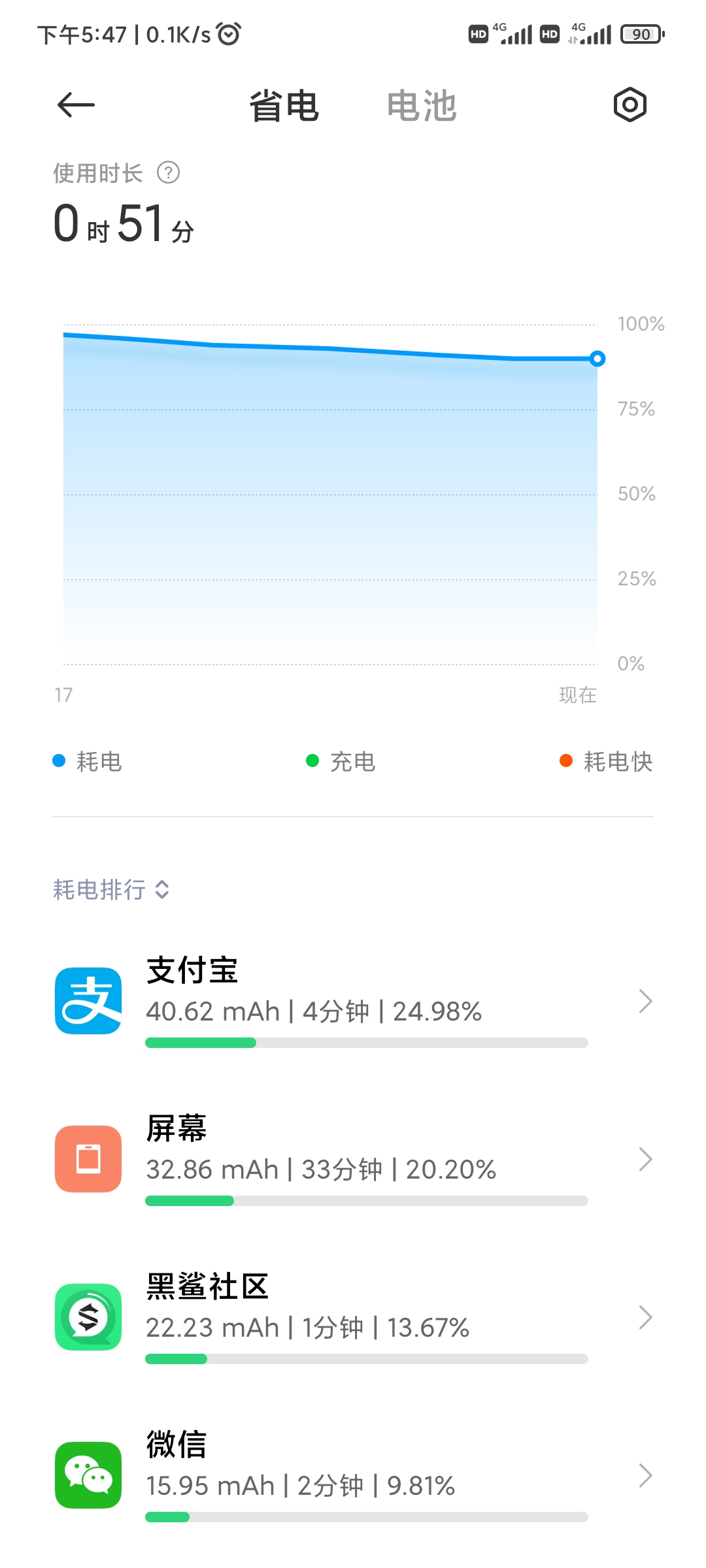Viewport: 706px width, 1568px height.
Task: Select the 省电 tab
Action: [x=284, y=106]
